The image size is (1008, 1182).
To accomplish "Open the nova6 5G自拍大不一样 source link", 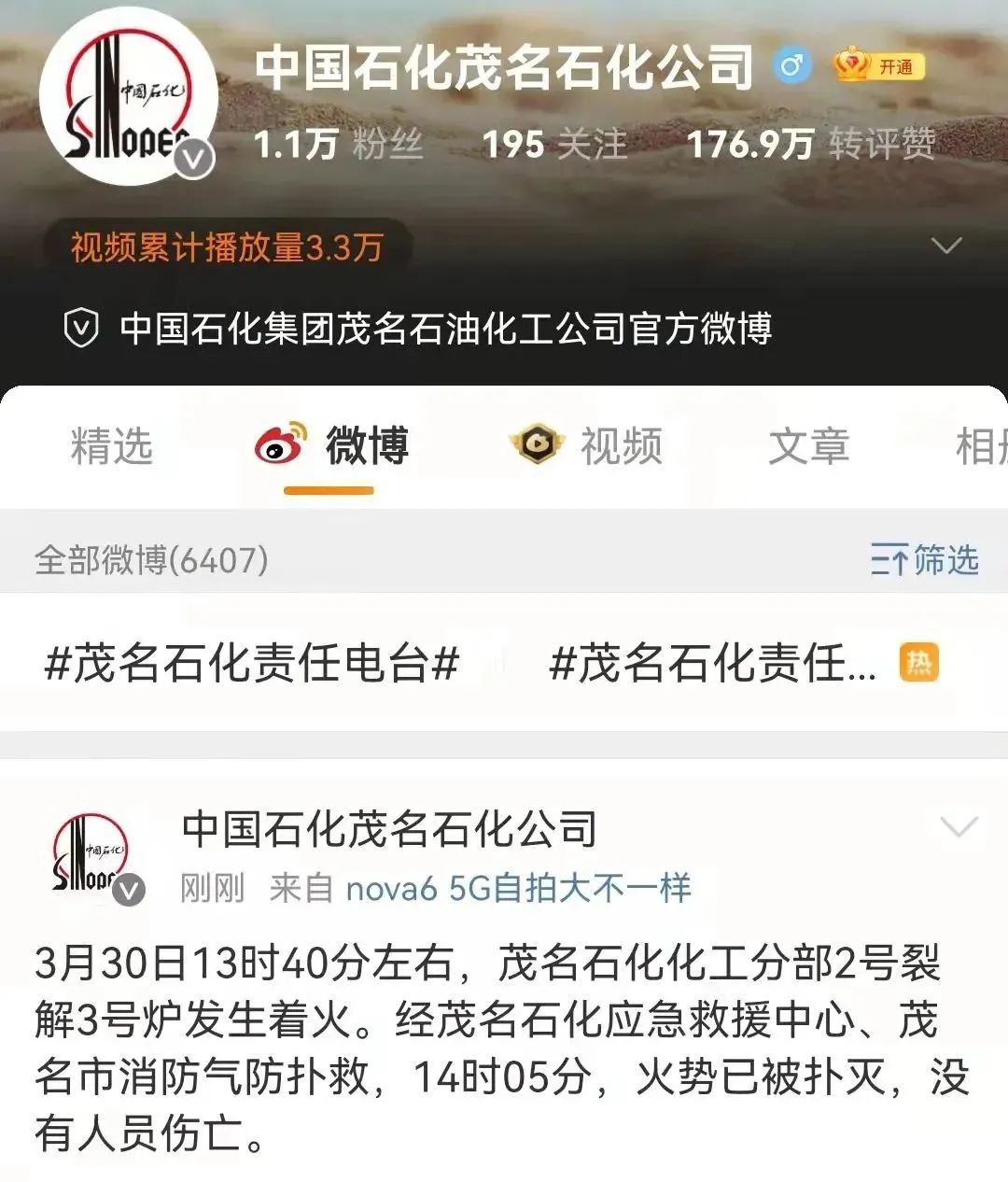I will pyautogui.click(x=518, y=888).
